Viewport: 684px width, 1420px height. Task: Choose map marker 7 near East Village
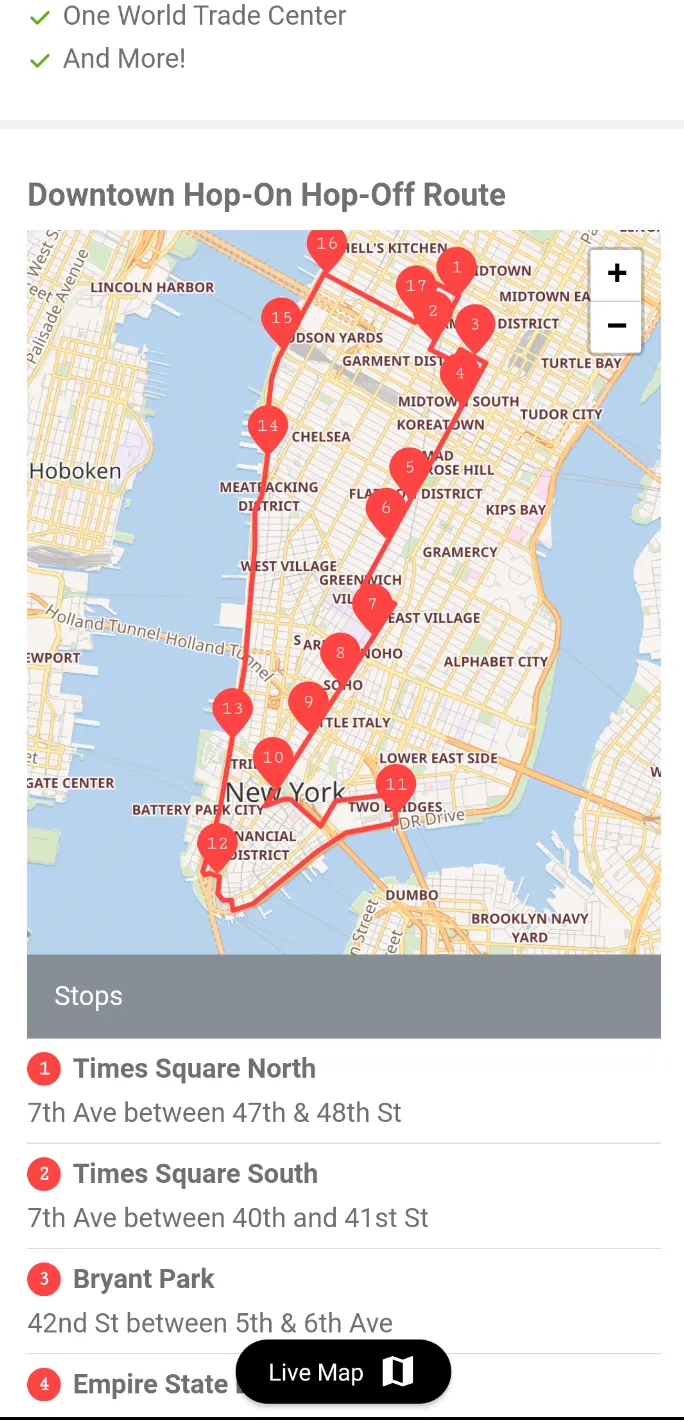[x=372, y=604]
